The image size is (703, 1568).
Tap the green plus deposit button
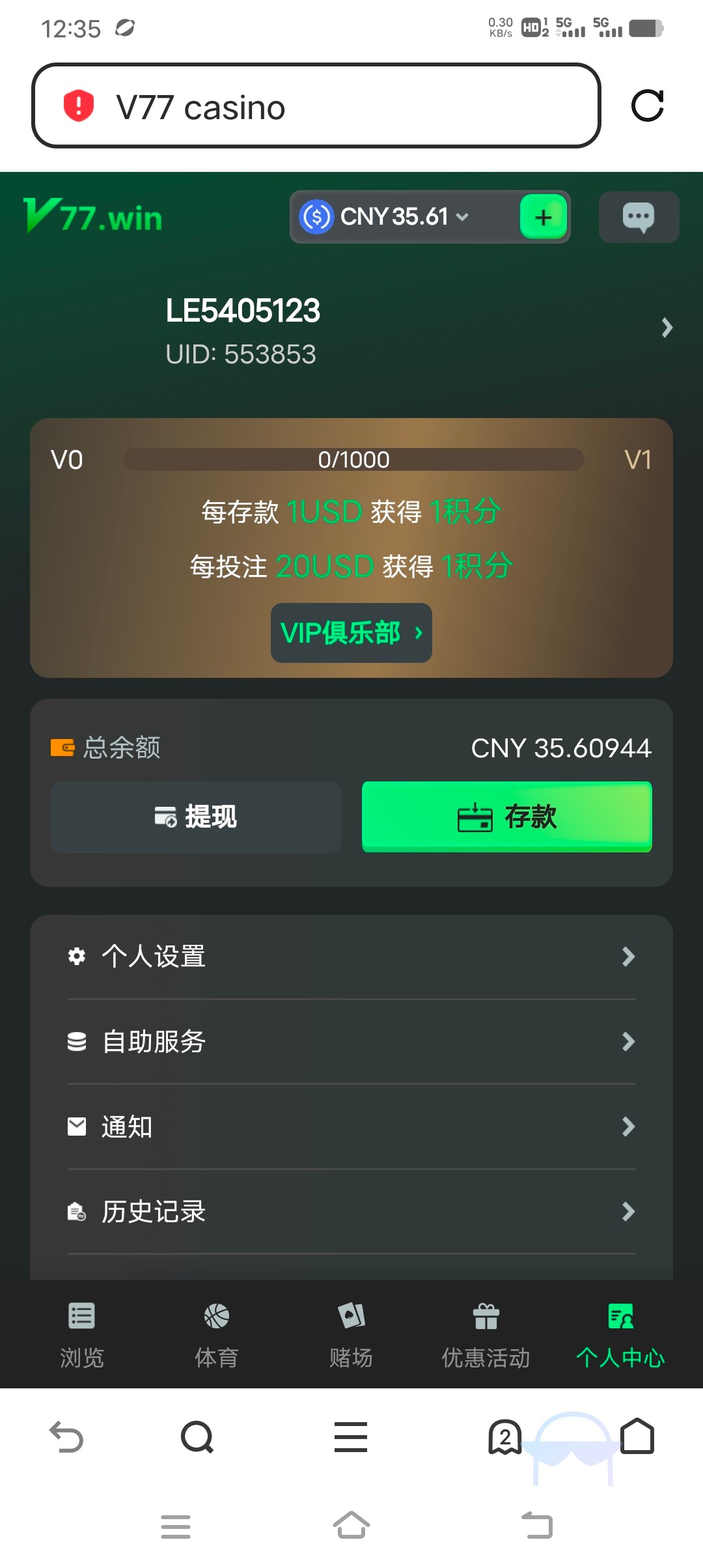[544, 217]
